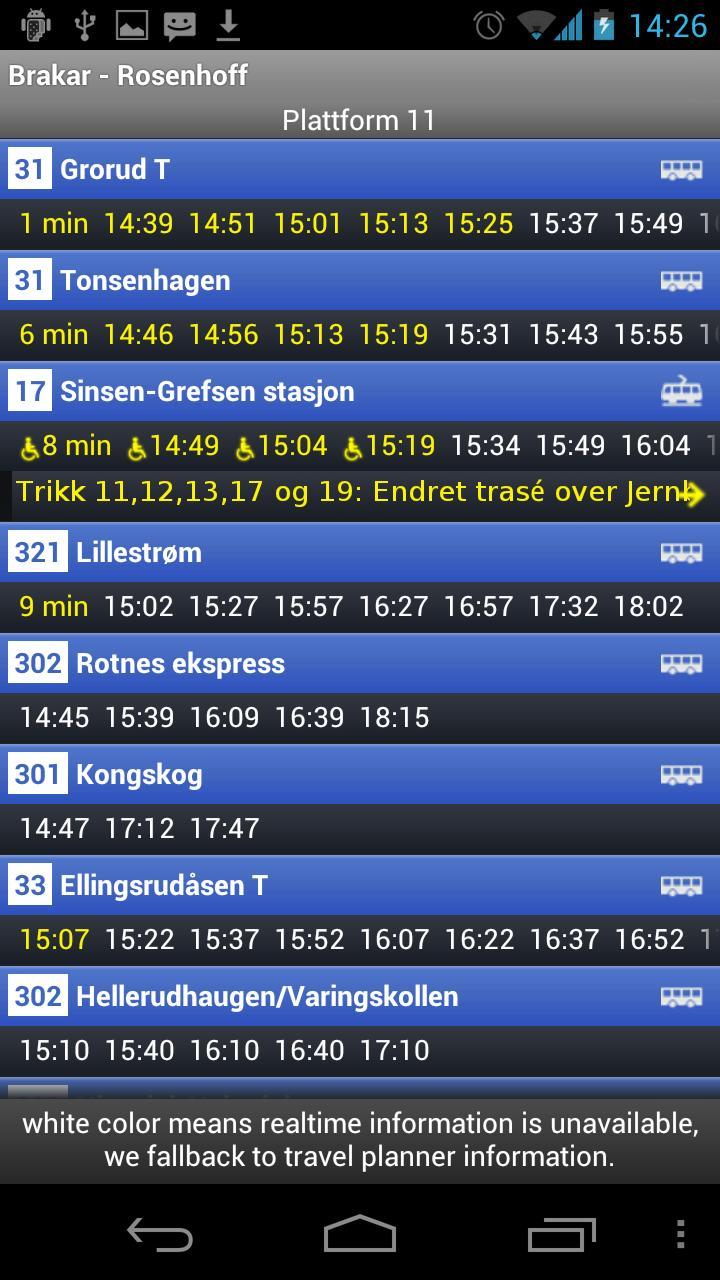Select tram 17 Sinsen-Grefsen stasjon
Screen dimensions: 720x1280
click(360, 391)
